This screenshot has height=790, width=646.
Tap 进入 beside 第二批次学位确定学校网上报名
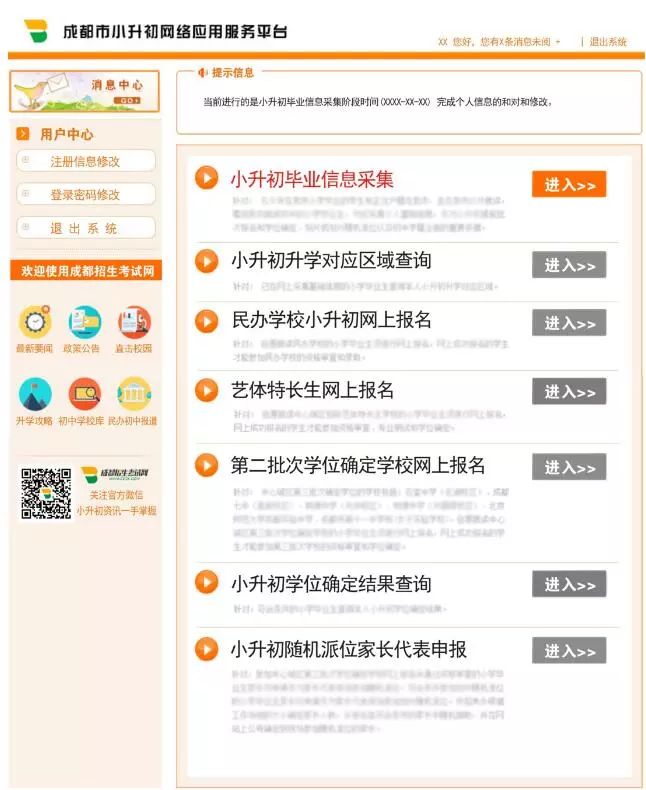click(x=568, y=467)
